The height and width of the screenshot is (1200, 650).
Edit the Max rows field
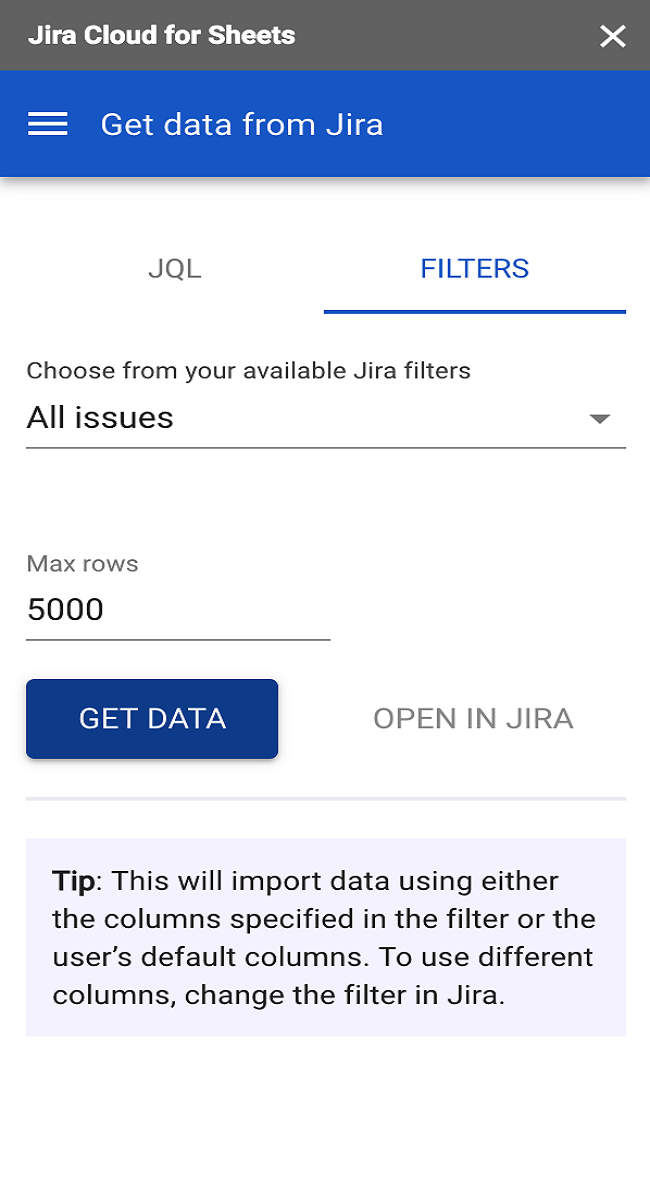(x=177, y=610)
